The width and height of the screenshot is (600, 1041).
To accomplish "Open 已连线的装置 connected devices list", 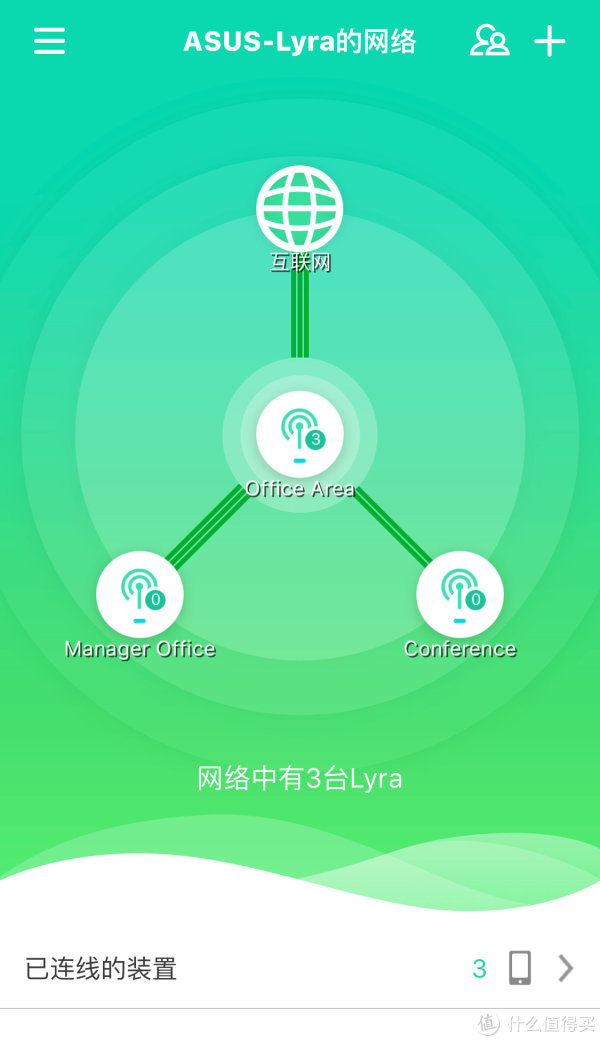I will [x=300, y=969].
